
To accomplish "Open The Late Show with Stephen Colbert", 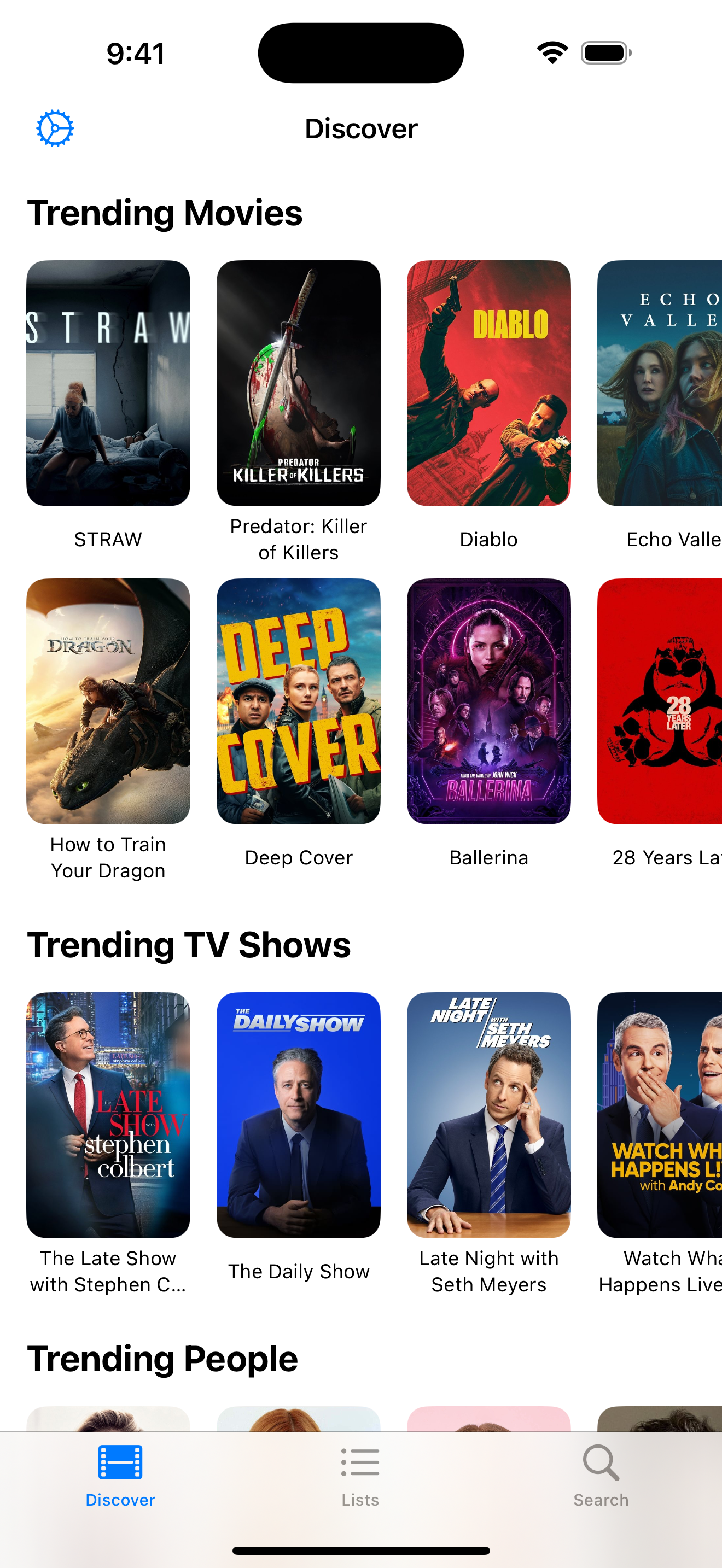I will [x=108, y=1115].
